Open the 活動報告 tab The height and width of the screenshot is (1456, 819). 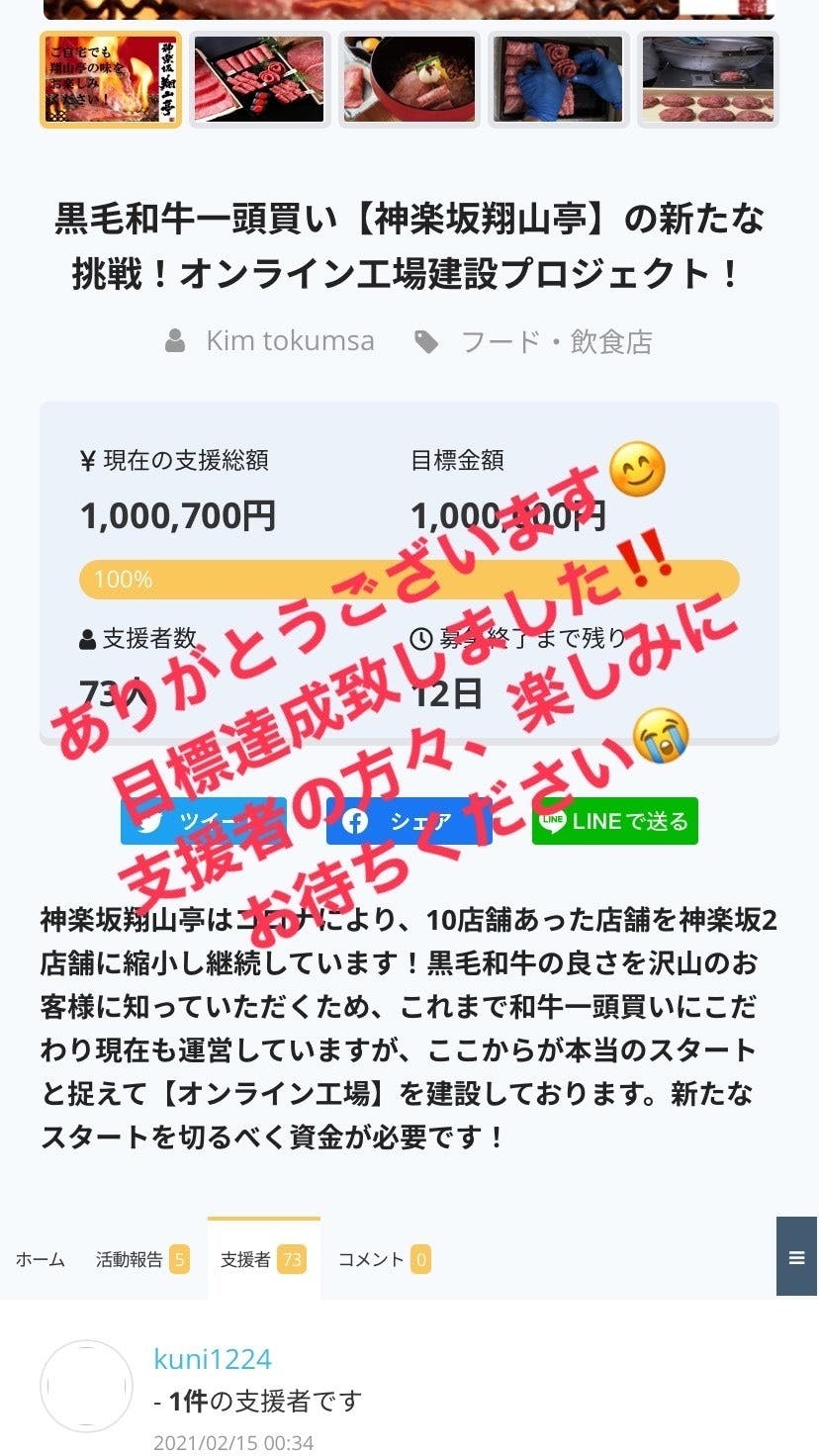click(x=141, y=1259)
